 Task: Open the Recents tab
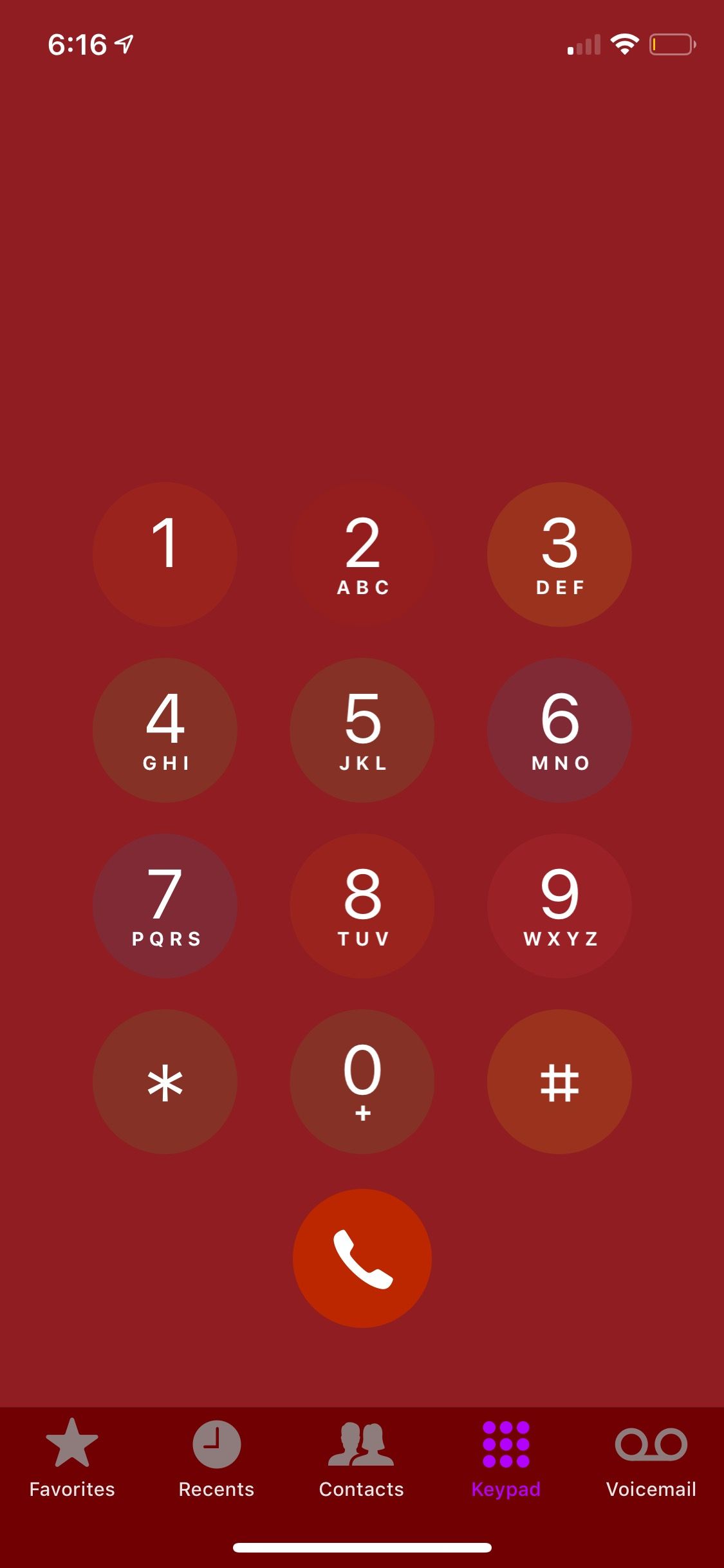click(x=217, y=1459)
